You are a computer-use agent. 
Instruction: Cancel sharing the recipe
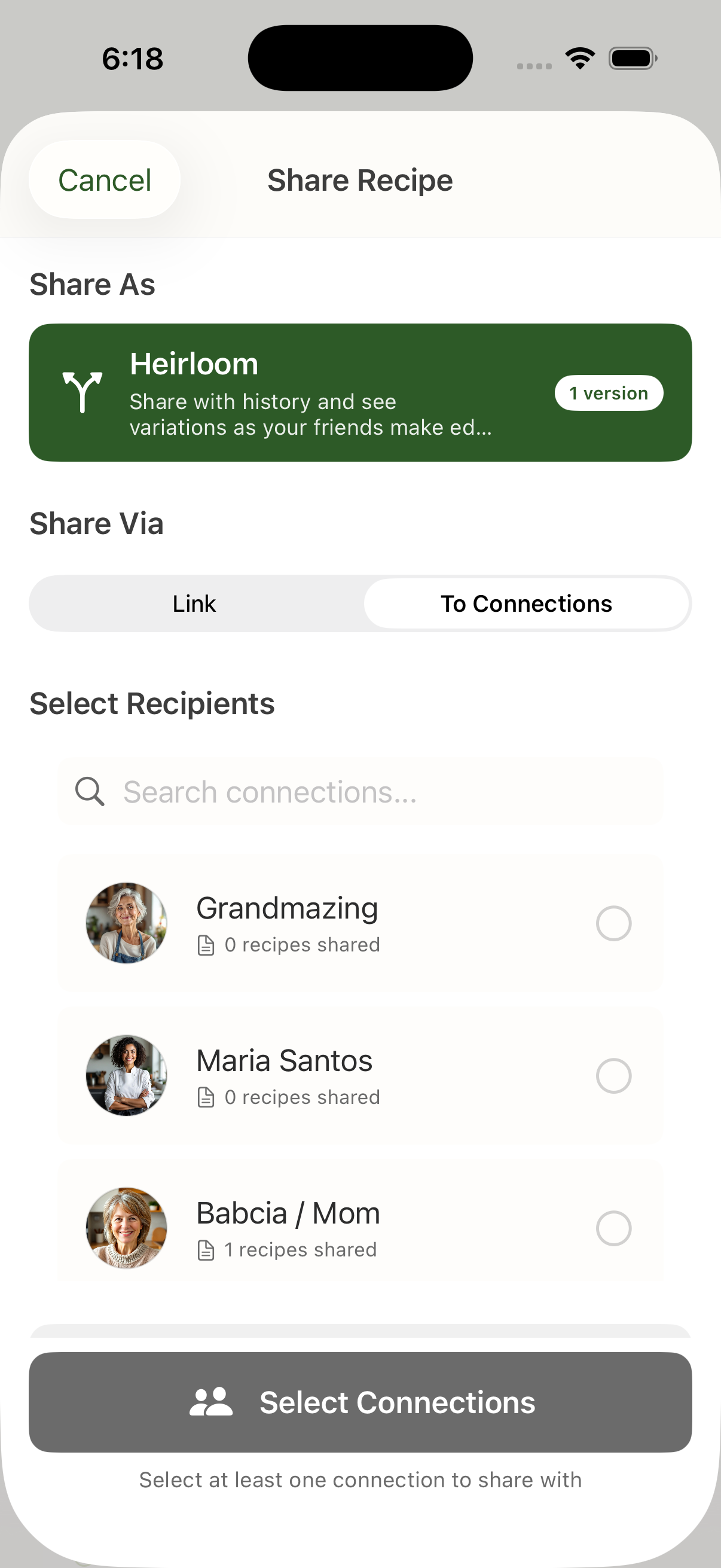(104, 180)
